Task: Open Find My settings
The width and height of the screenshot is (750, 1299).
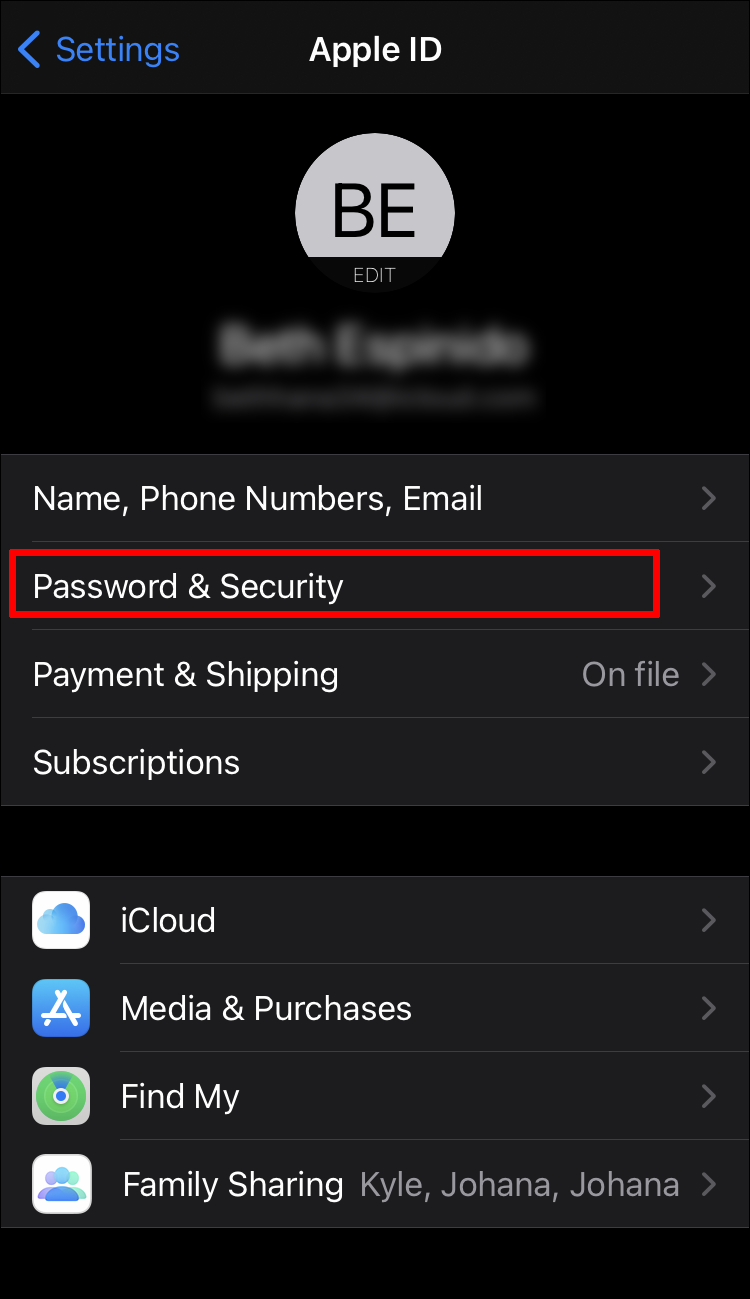Action: point(374,1096)
